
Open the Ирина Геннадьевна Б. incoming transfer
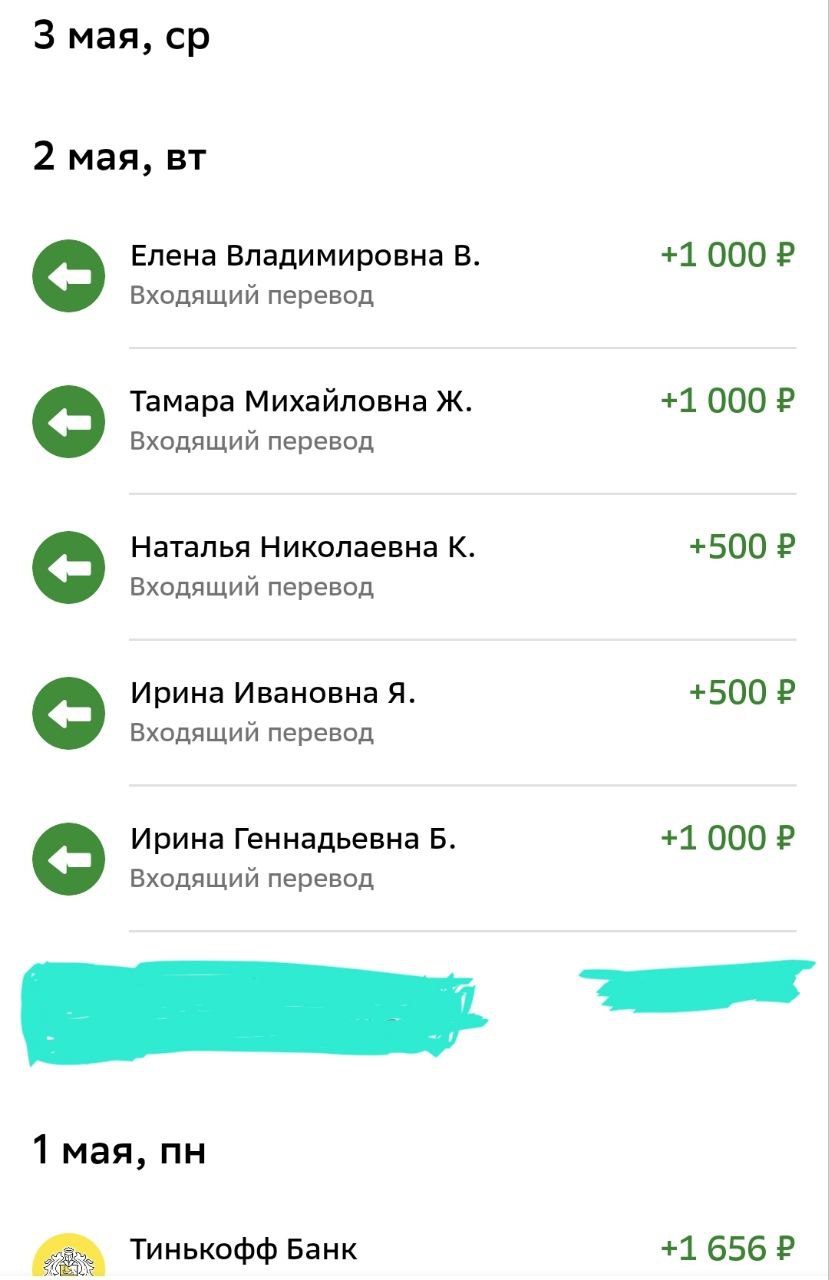pos(413,857)
